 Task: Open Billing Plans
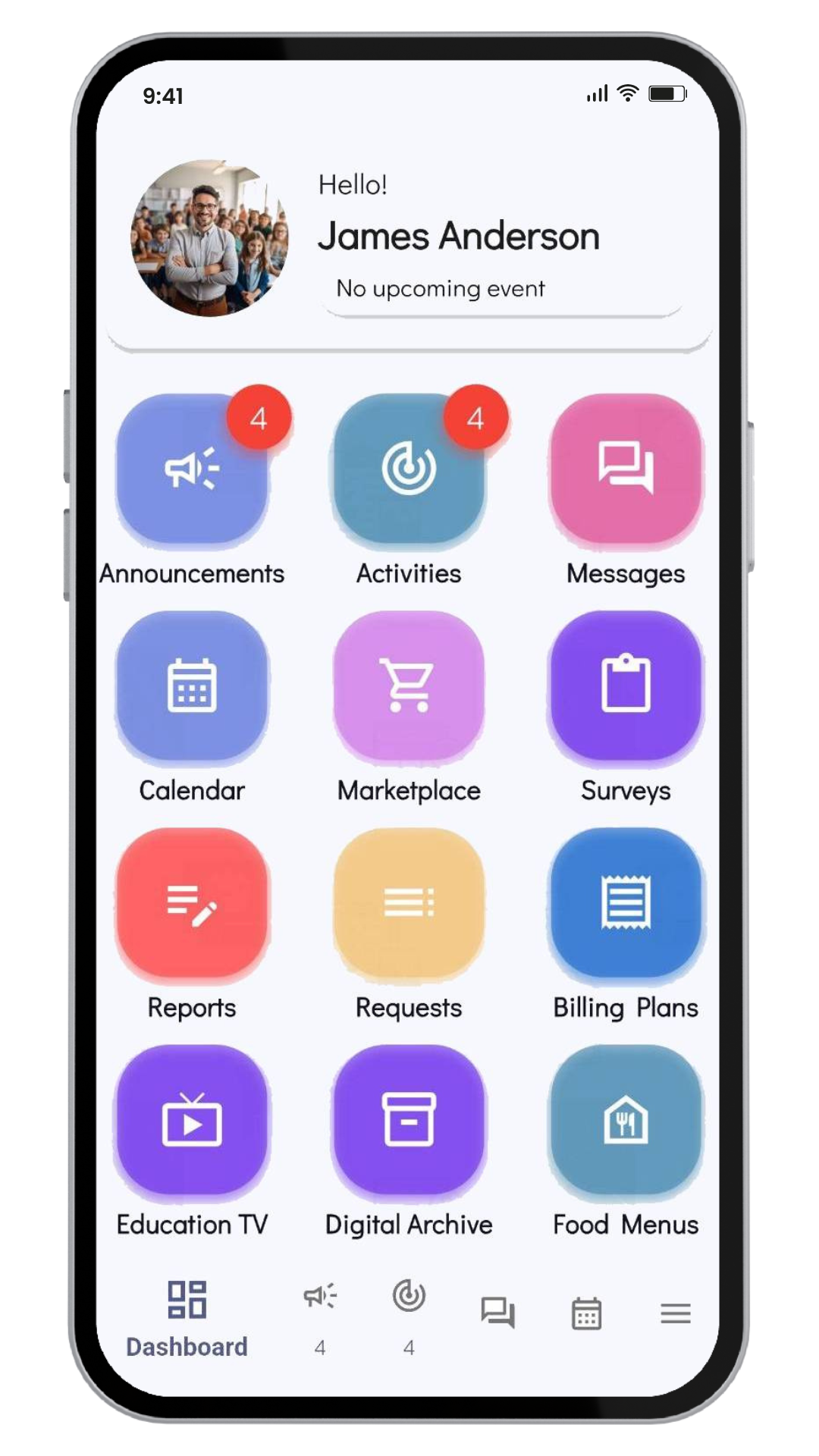626,902
